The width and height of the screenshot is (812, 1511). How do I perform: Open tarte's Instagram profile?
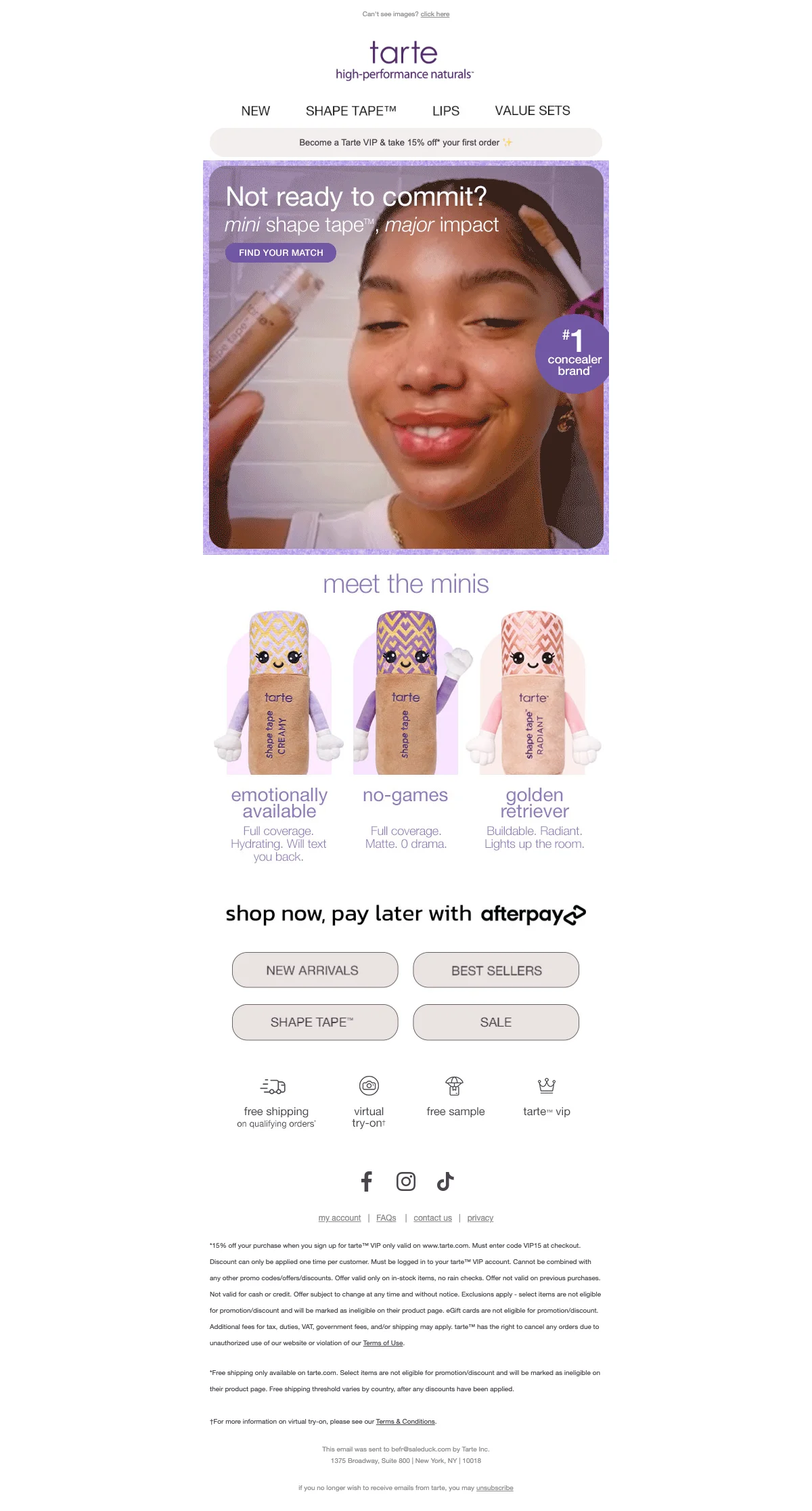pos(406,1181)
